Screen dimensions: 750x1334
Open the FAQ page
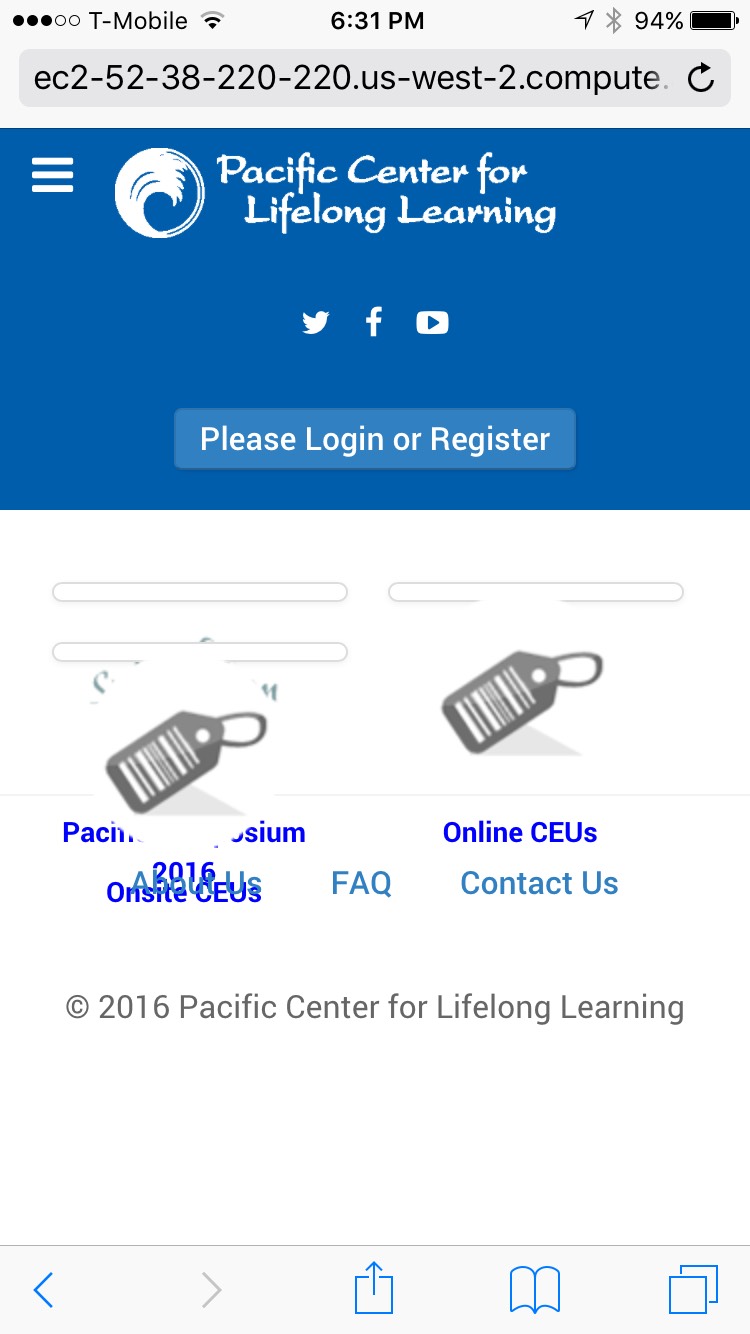[361, 883]
